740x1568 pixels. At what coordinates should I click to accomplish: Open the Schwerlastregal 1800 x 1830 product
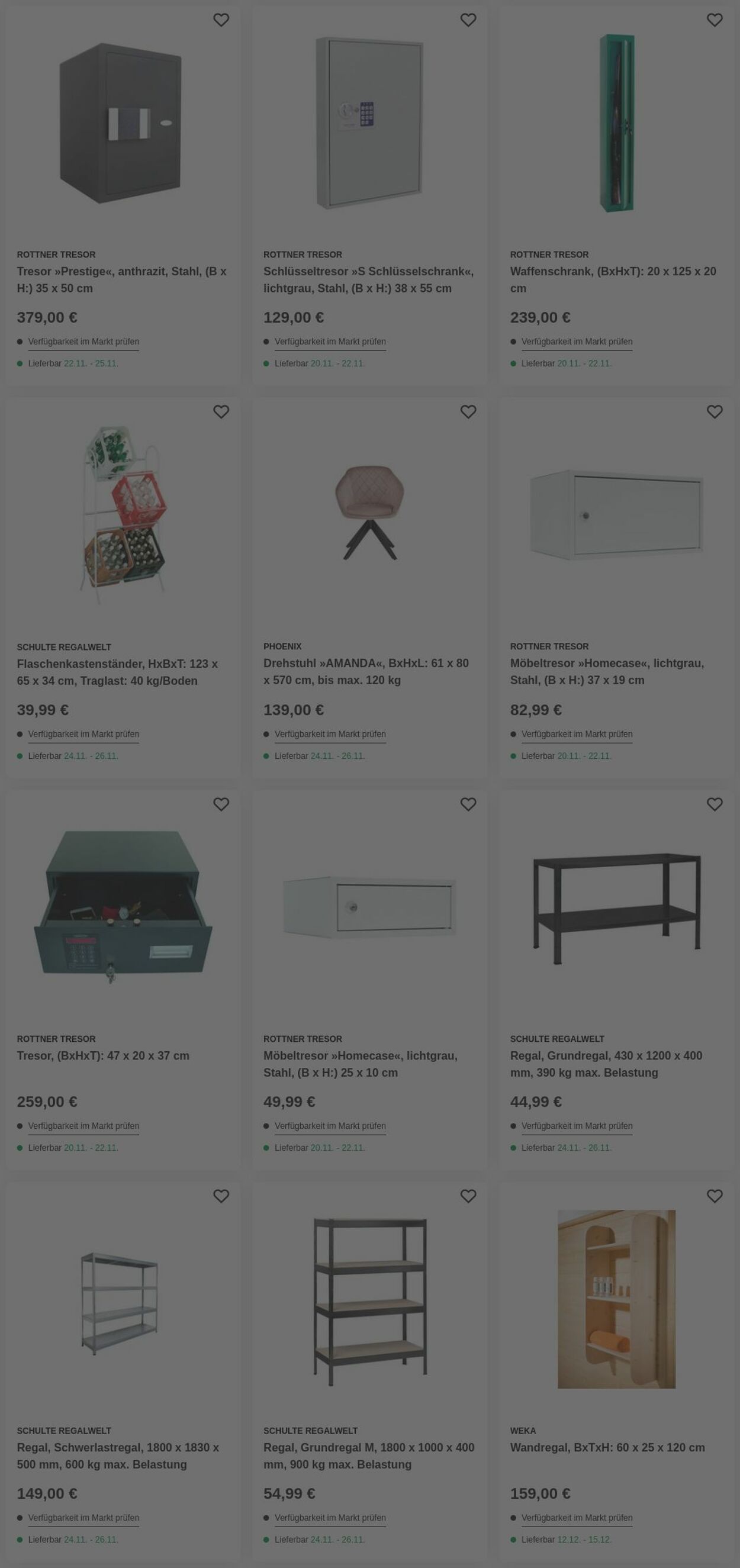[117, 1456]
